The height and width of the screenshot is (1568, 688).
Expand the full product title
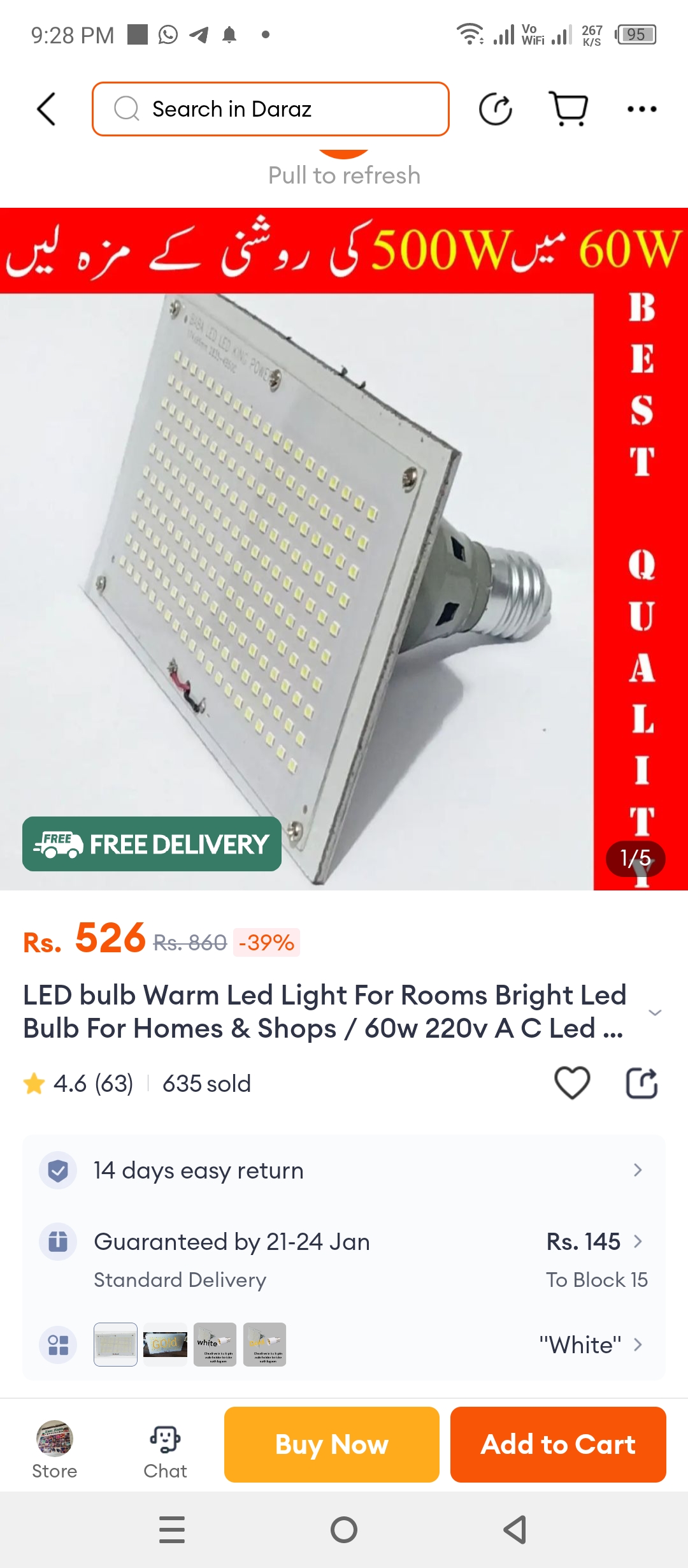654,1012
